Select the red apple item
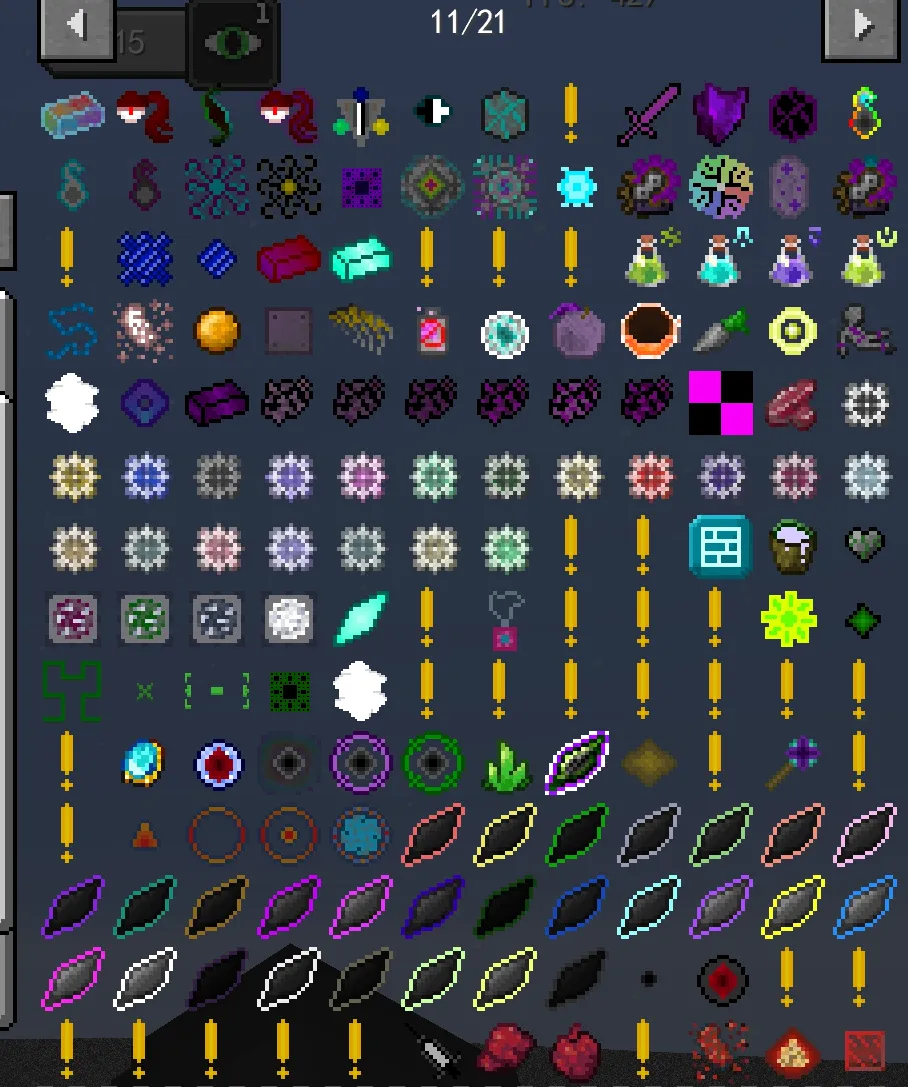 (576, 1050)
